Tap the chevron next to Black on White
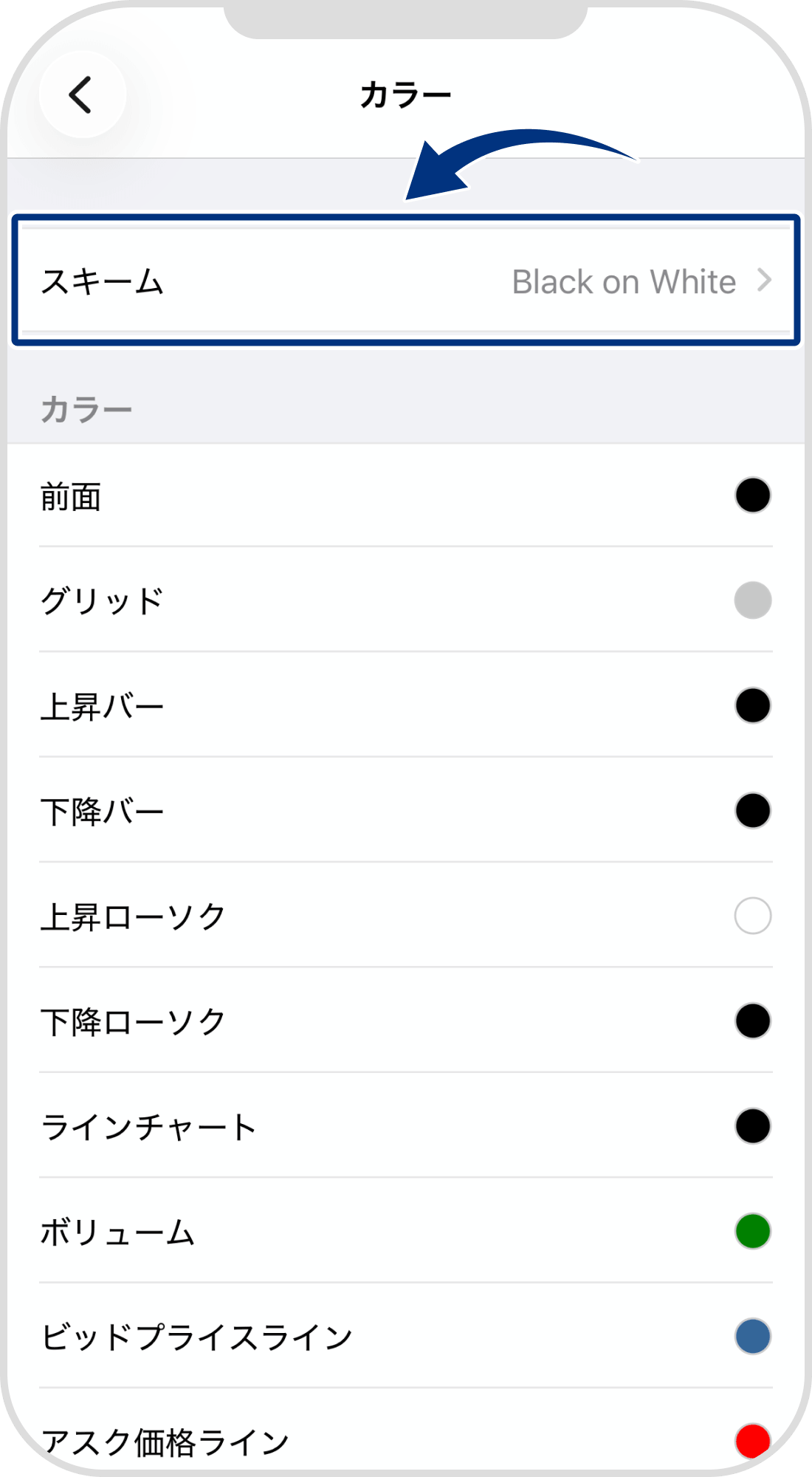The width and height of the screenshot is (812, 1477). (x=765, y=281)
